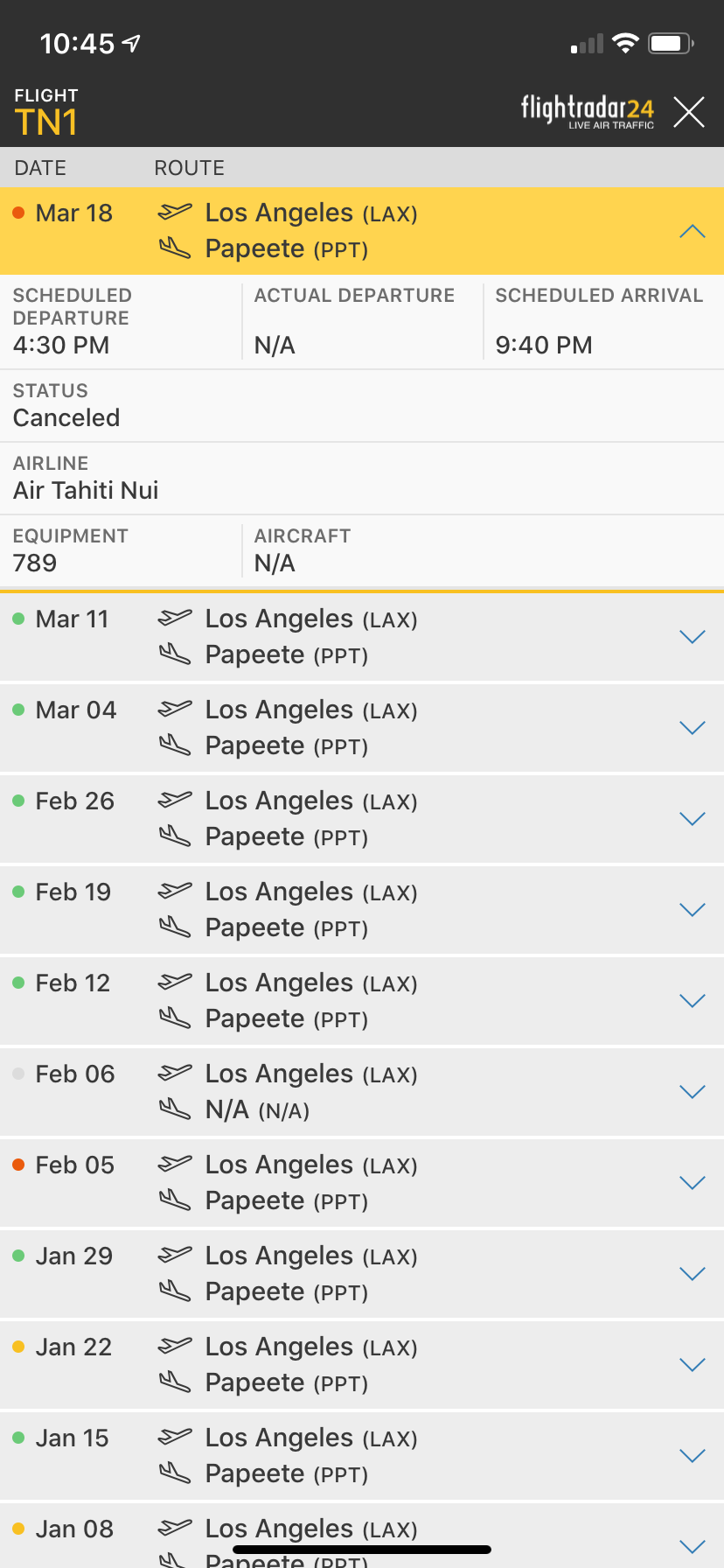Expand the Jan 08 flight row

(x=692, y=1545)
